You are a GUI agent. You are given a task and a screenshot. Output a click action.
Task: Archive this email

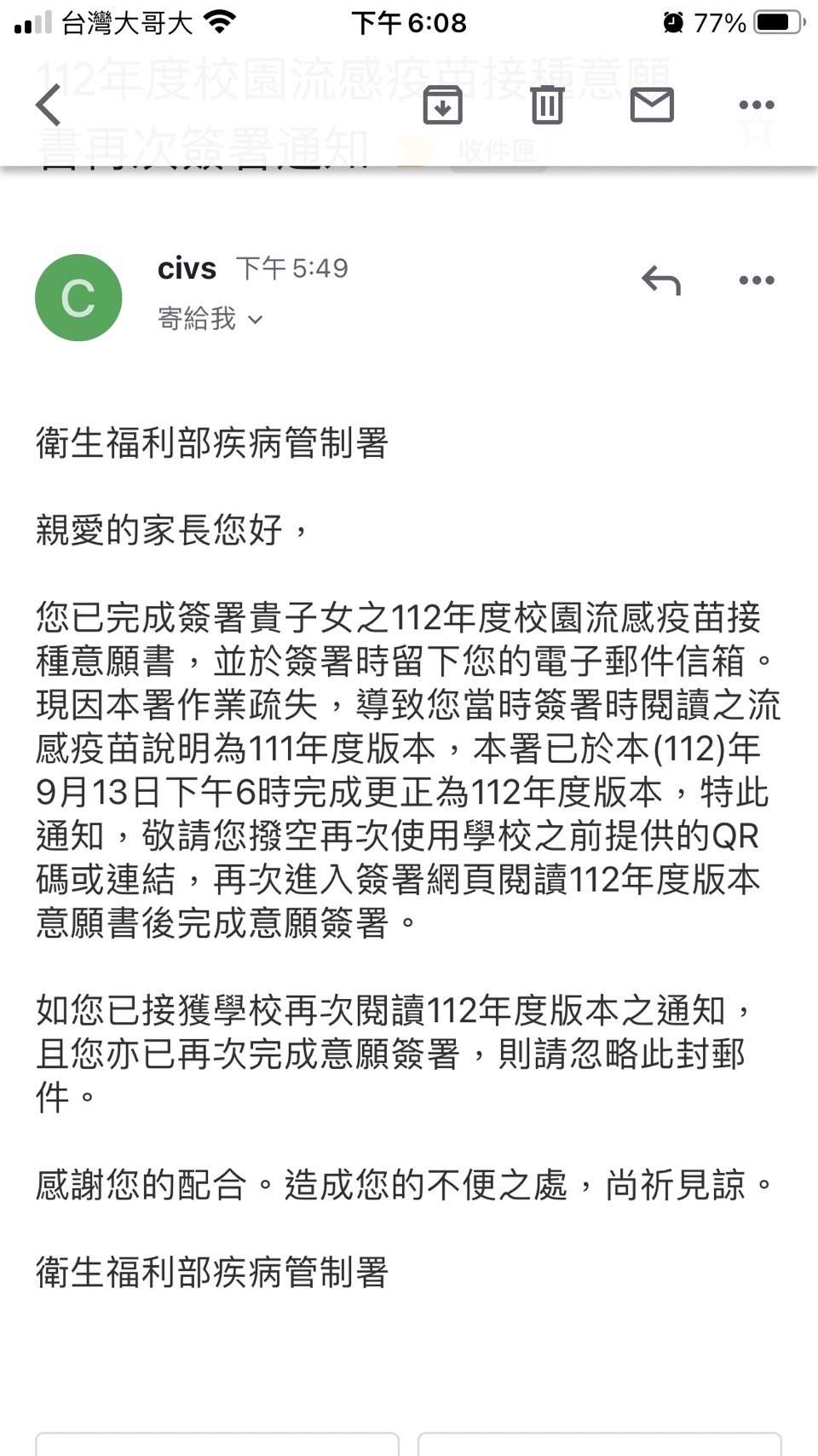click(442, 105)
